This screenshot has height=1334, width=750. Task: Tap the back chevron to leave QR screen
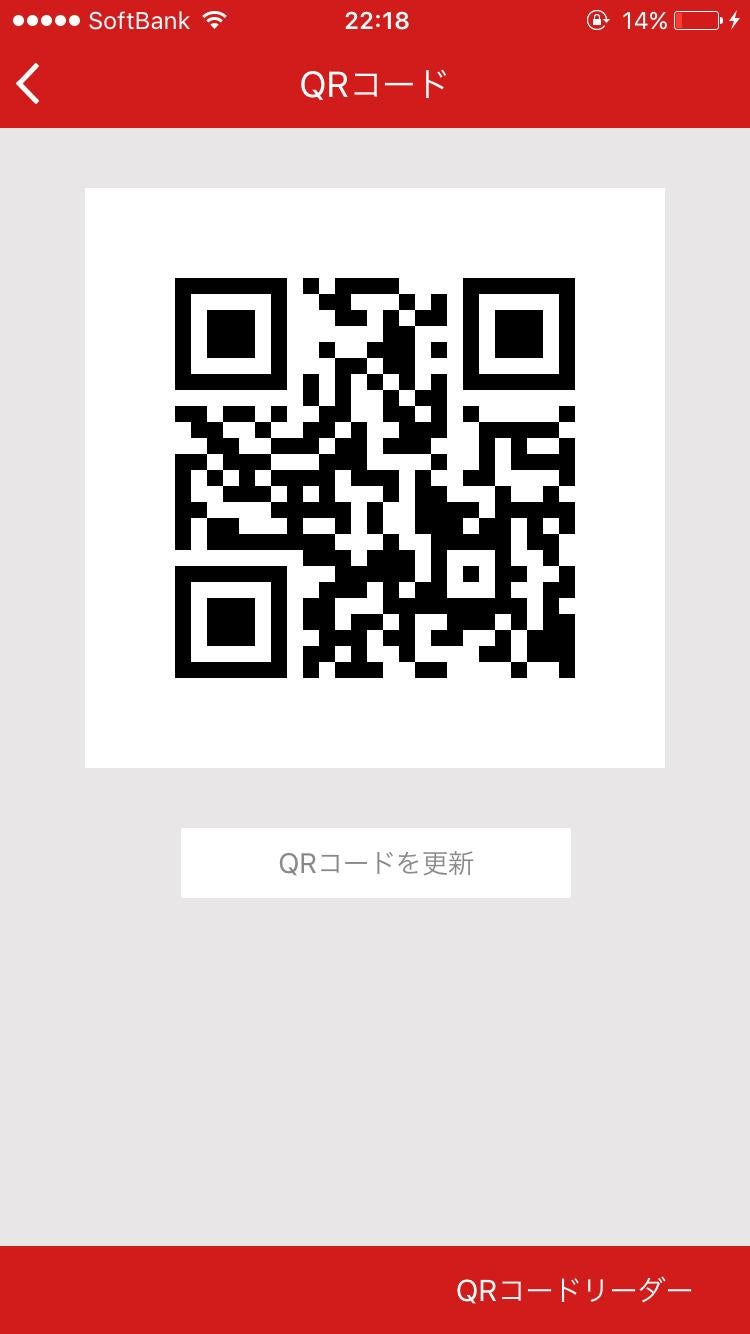[28, 84]
